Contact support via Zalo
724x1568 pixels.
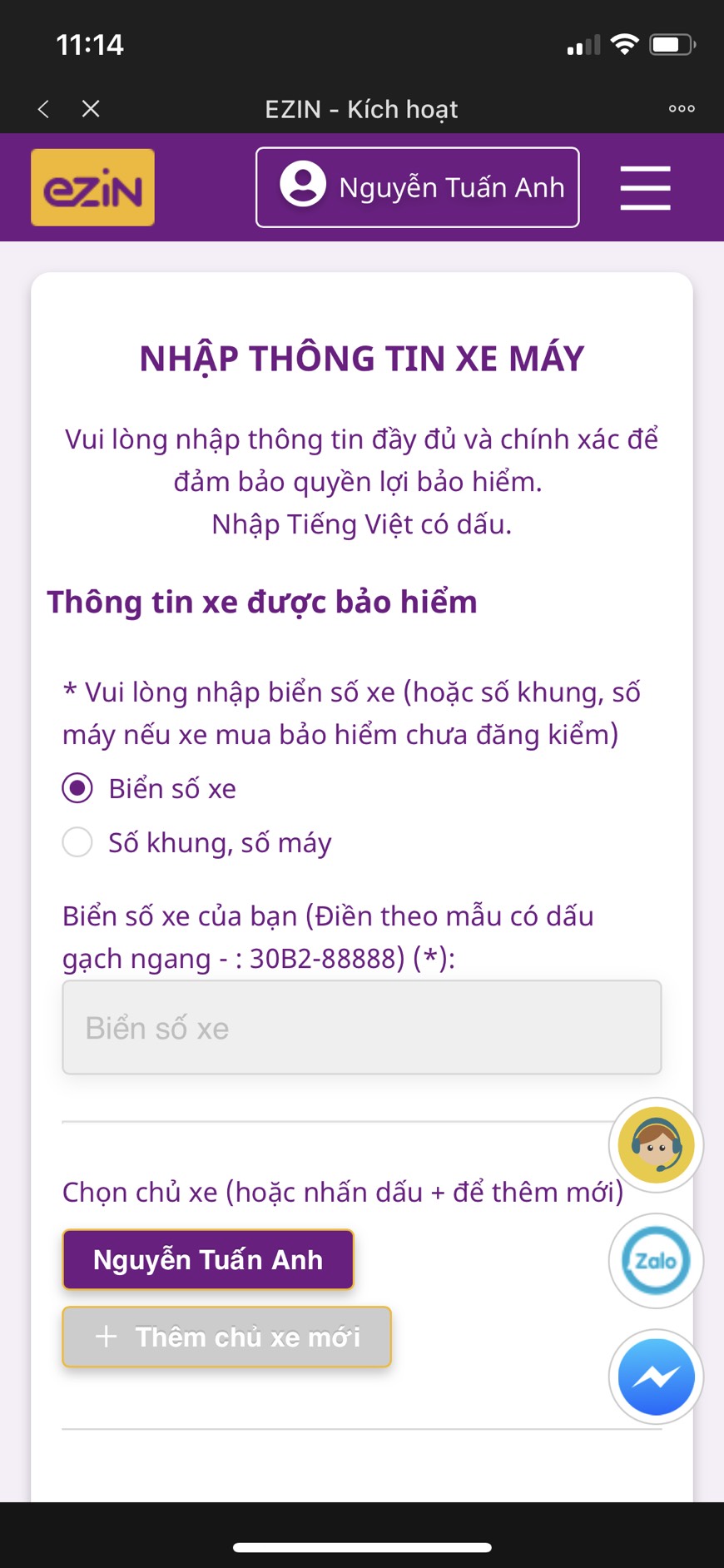point(656,1261)
